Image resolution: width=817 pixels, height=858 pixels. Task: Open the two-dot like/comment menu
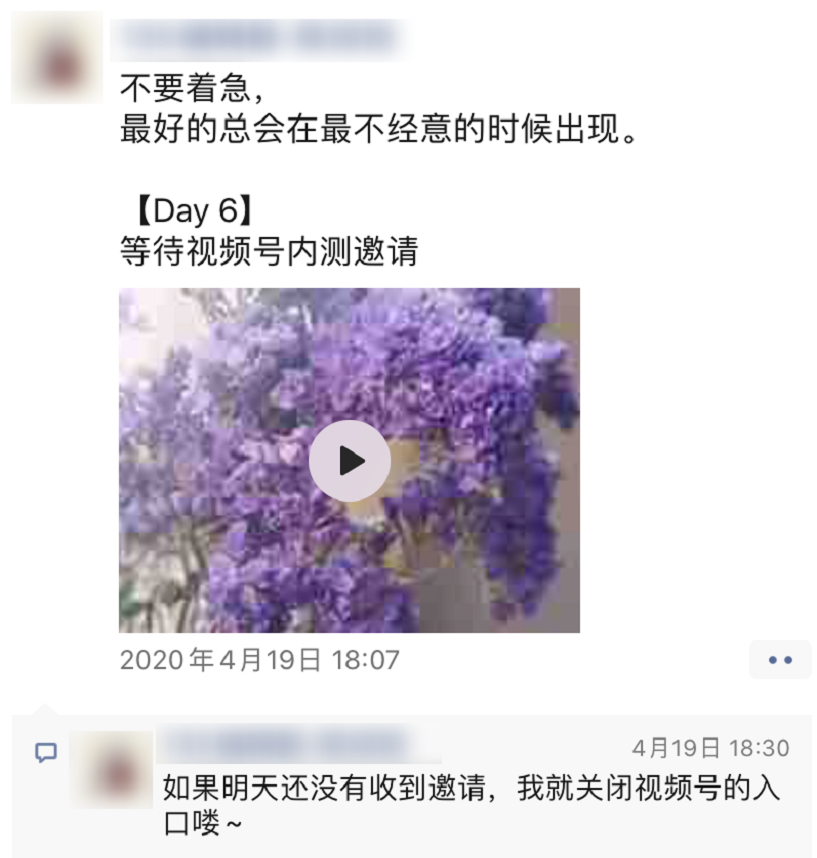[x=780, y=660]
